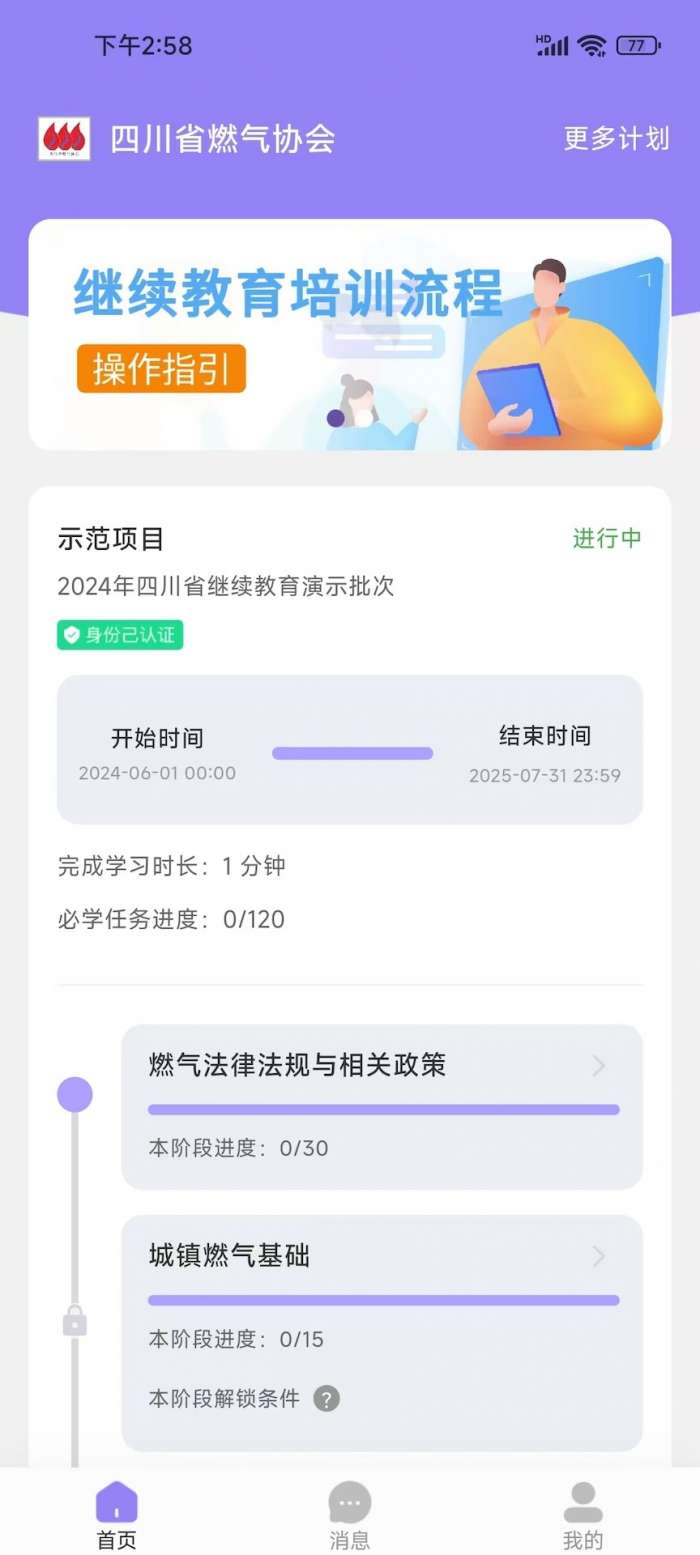Open the 燃气法律法规与相关政策 stage
Image resolution: width=700 pixels, height=1555 pixels.
pyautogui.click(x=381, y=1105)
